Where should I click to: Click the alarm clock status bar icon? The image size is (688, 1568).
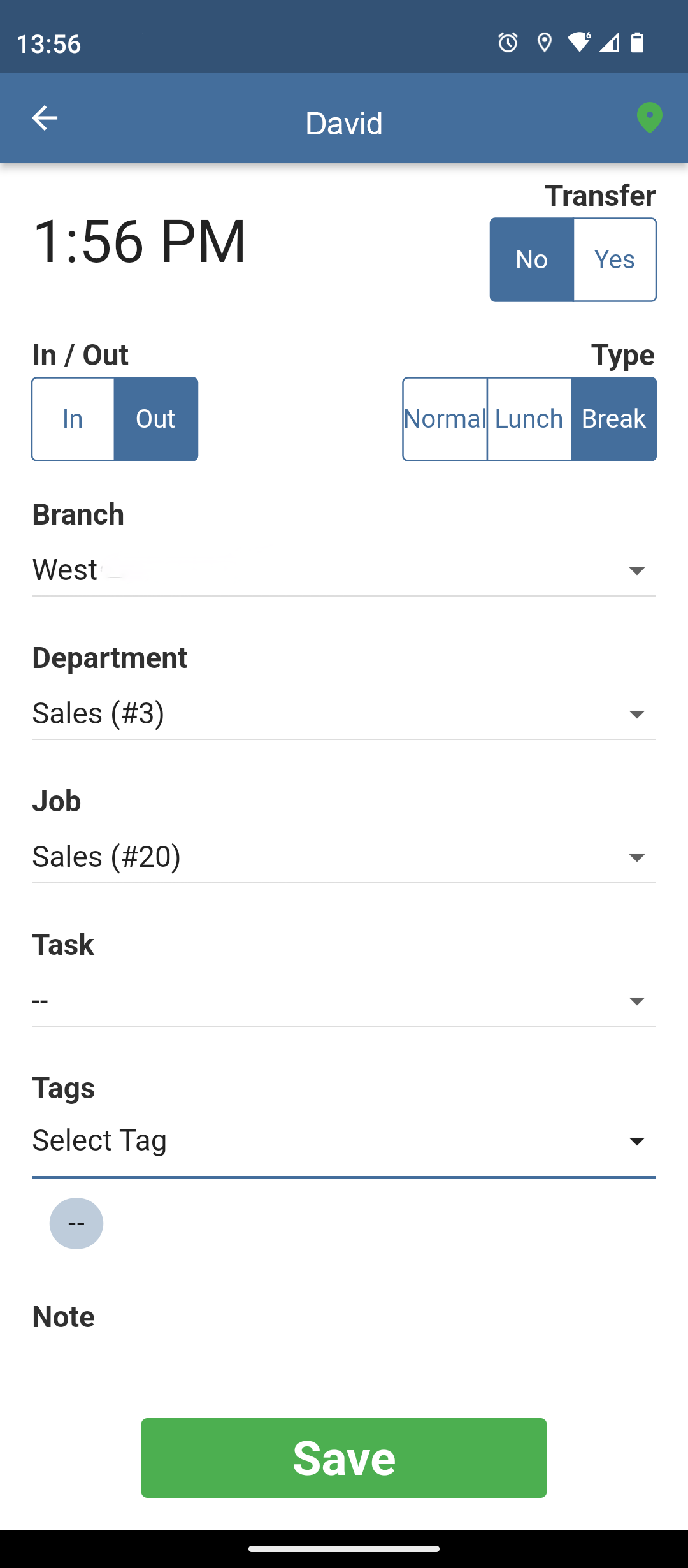click(506, 43)
